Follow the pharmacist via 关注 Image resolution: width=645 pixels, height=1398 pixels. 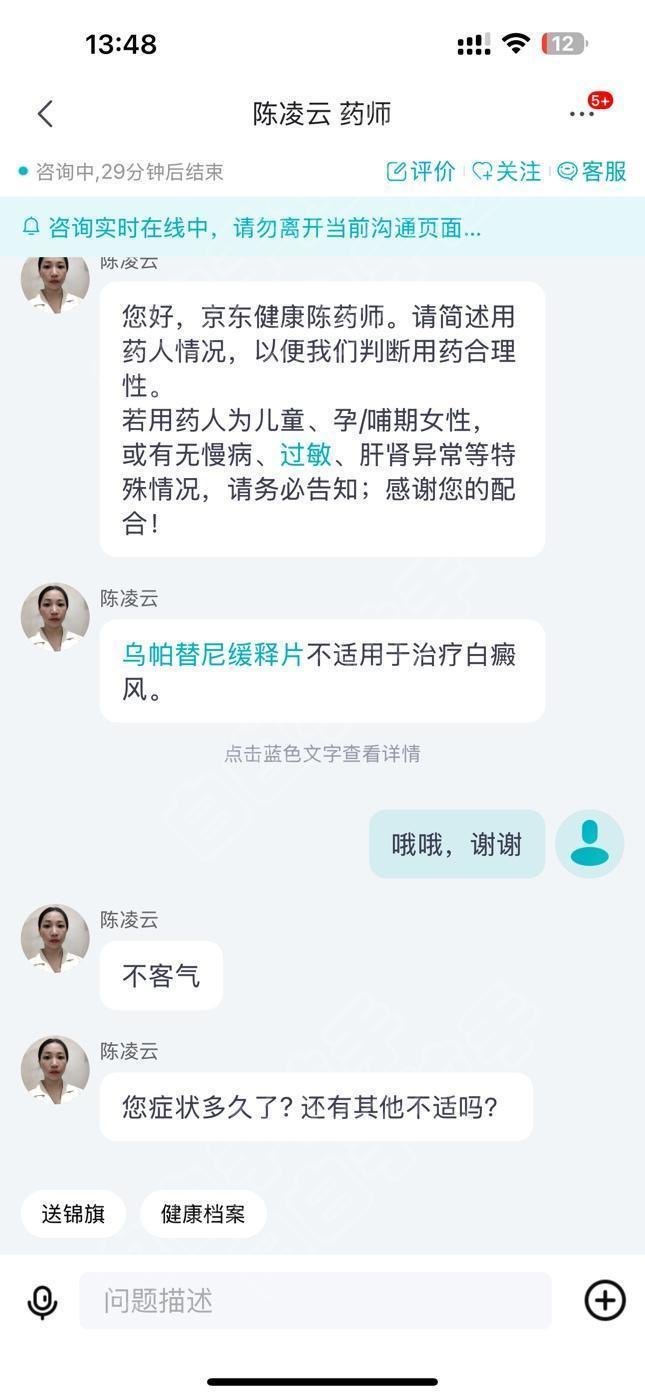tap(507, 172)
